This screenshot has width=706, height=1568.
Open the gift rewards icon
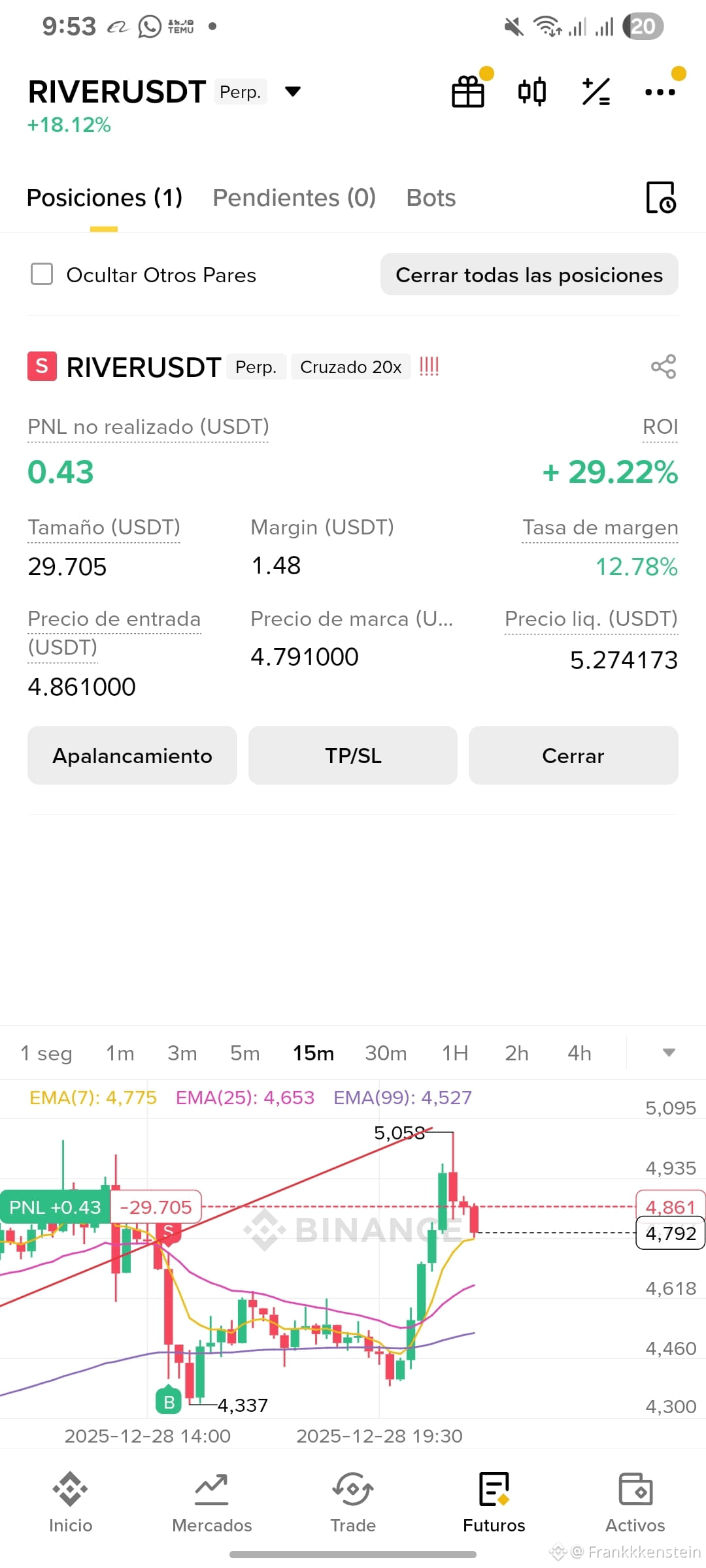[469, 91]
